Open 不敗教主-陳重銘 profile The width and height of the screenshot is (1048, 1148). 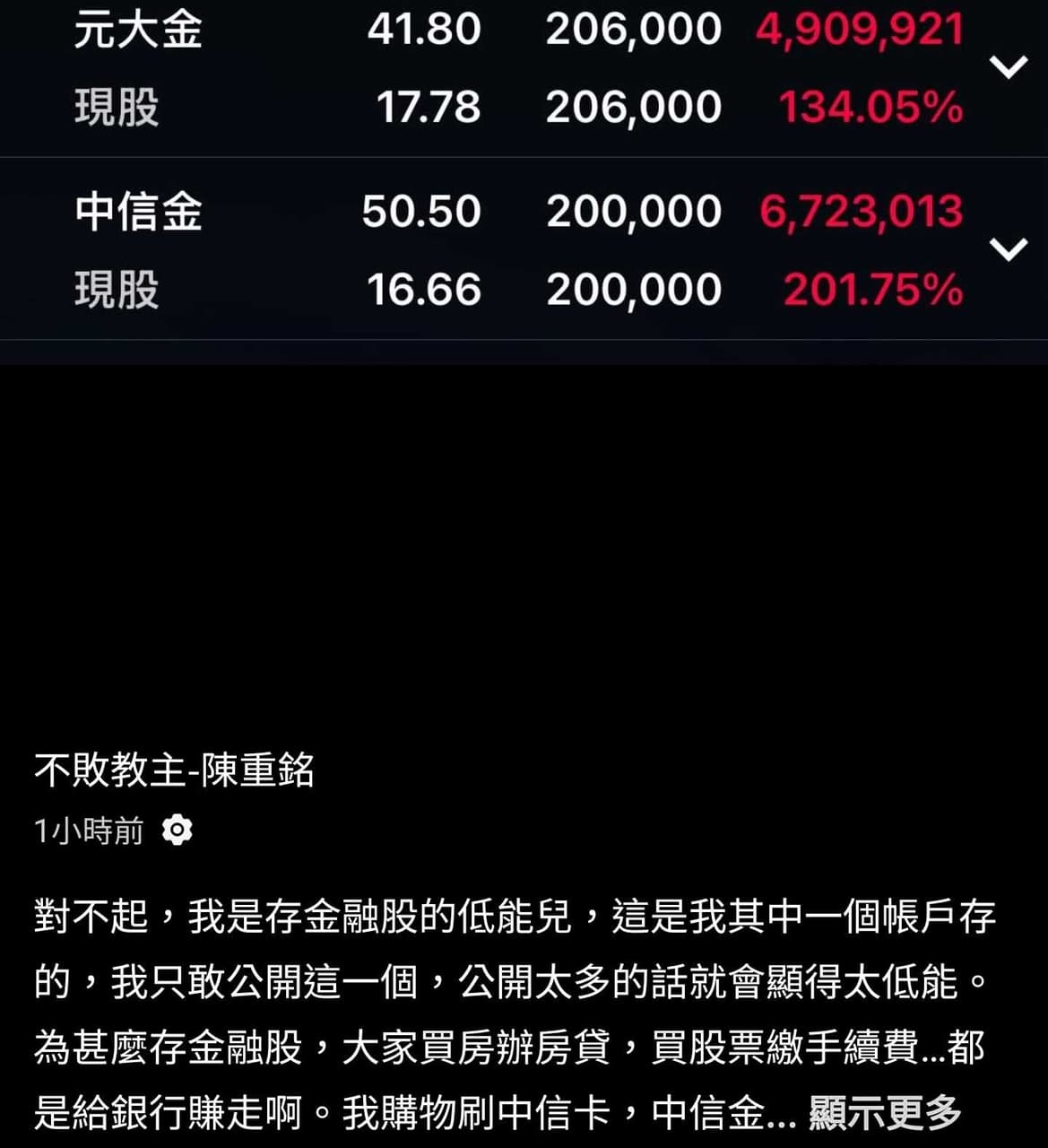click(x=174, y=770)
